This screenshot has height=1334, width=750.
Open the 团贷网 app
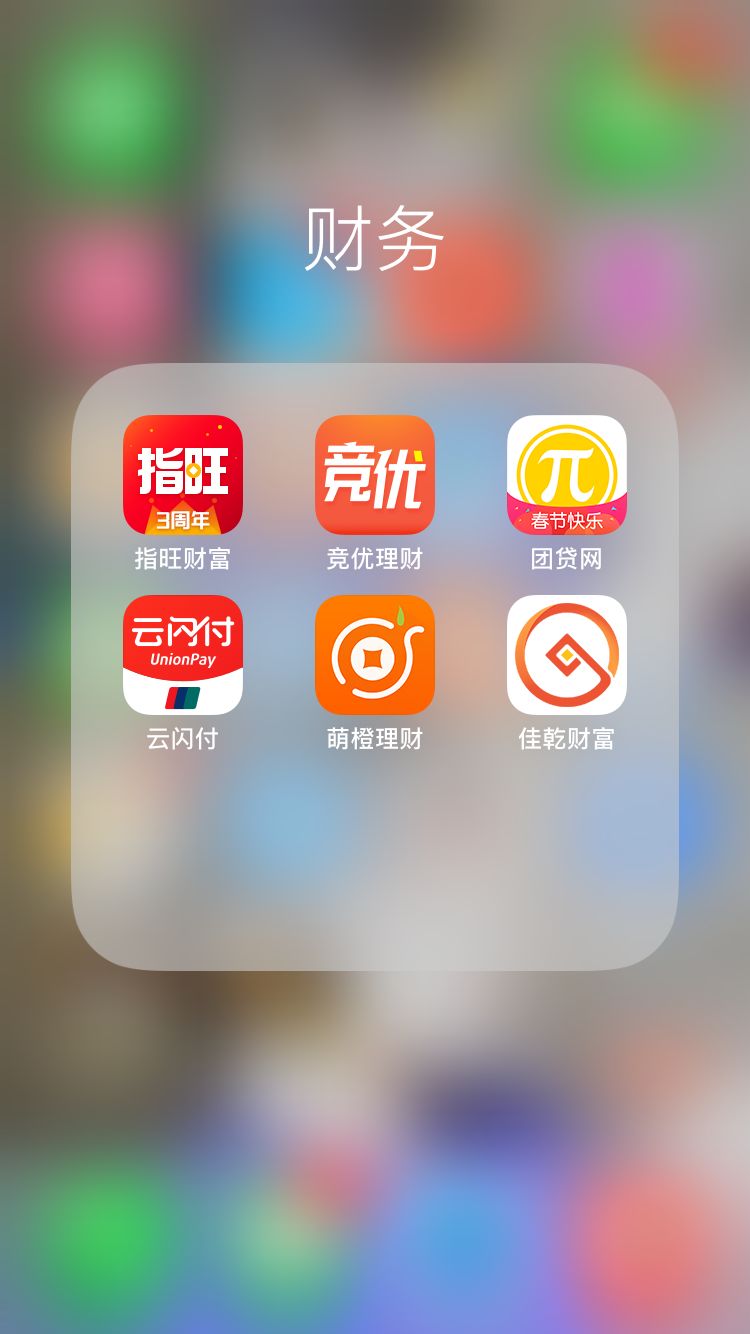pyautogui.click(x=567, y=475)
